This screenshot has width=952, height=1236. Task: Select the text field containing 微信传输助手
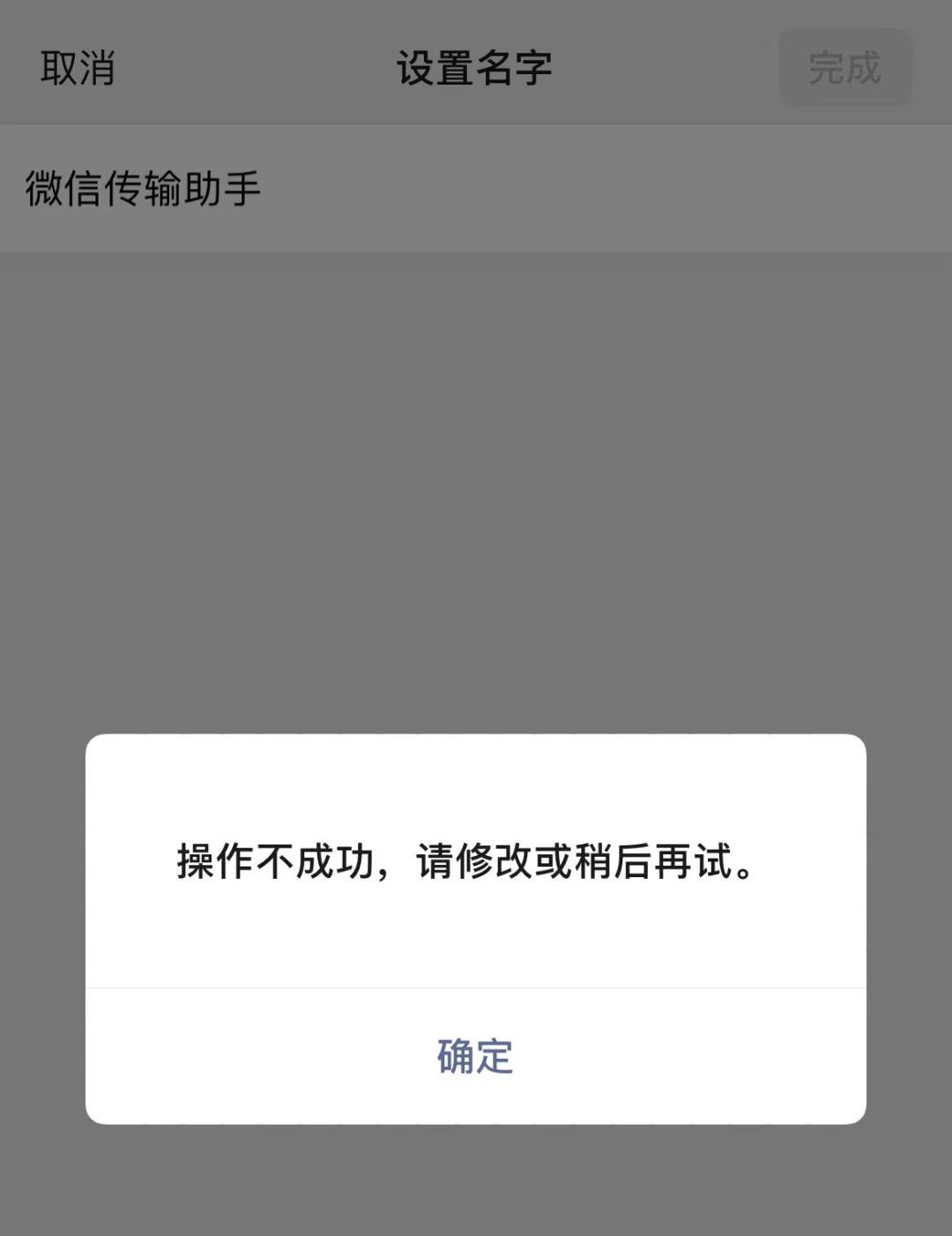point(141,185)
